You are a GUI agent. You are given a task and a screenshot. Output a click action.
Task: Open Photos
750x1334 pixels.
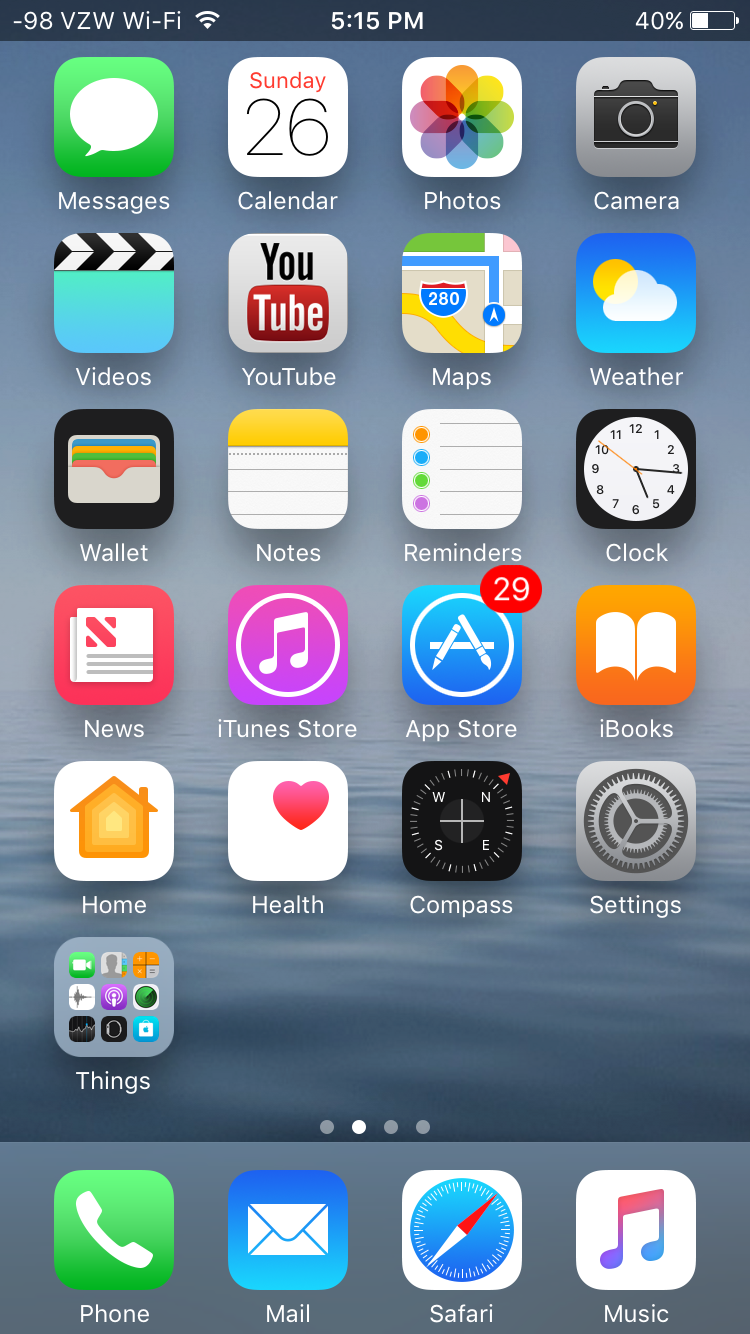pos(462,117)
